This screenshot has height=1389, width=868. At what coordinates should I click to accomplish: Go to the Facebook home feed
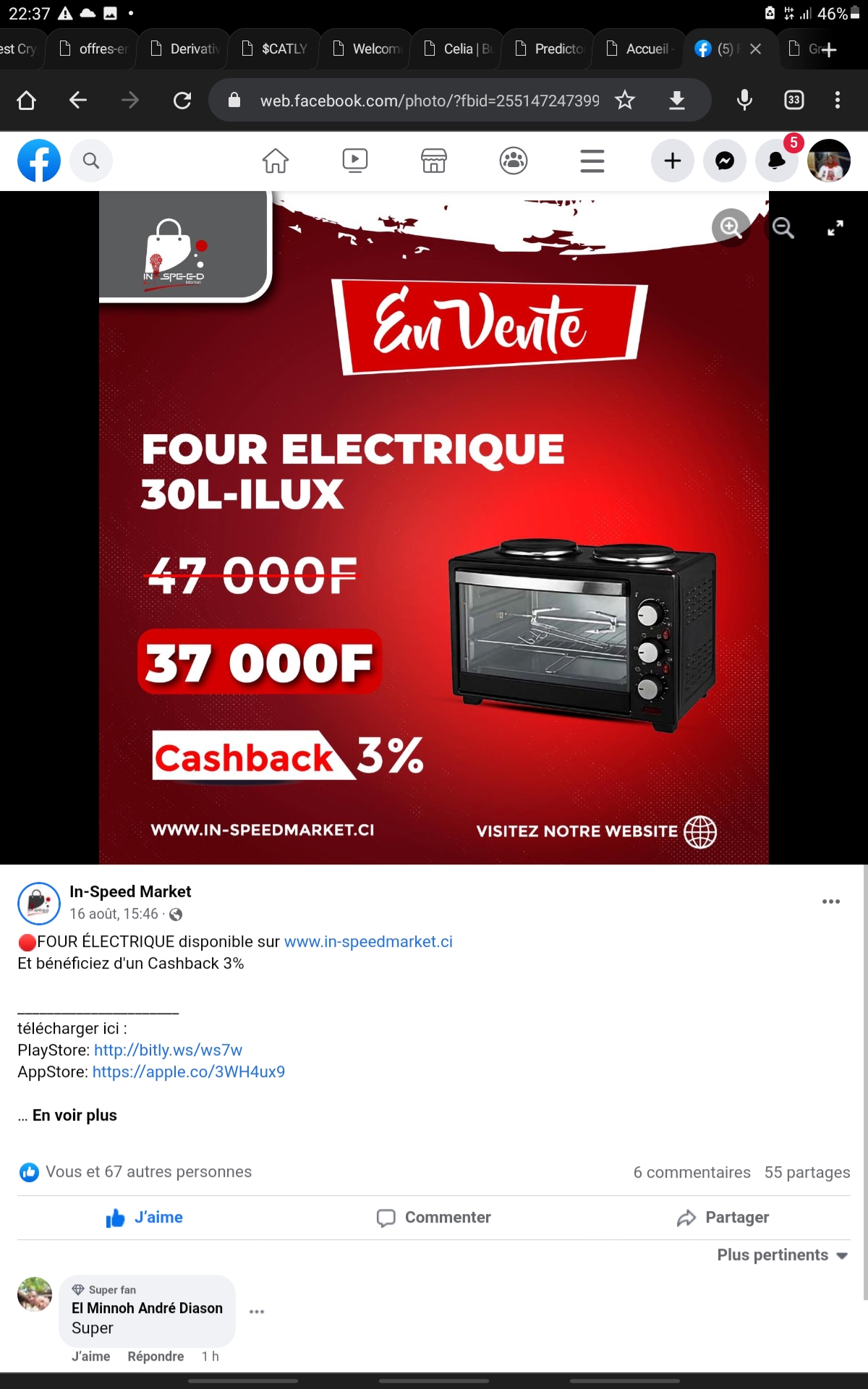click(276, 161)
